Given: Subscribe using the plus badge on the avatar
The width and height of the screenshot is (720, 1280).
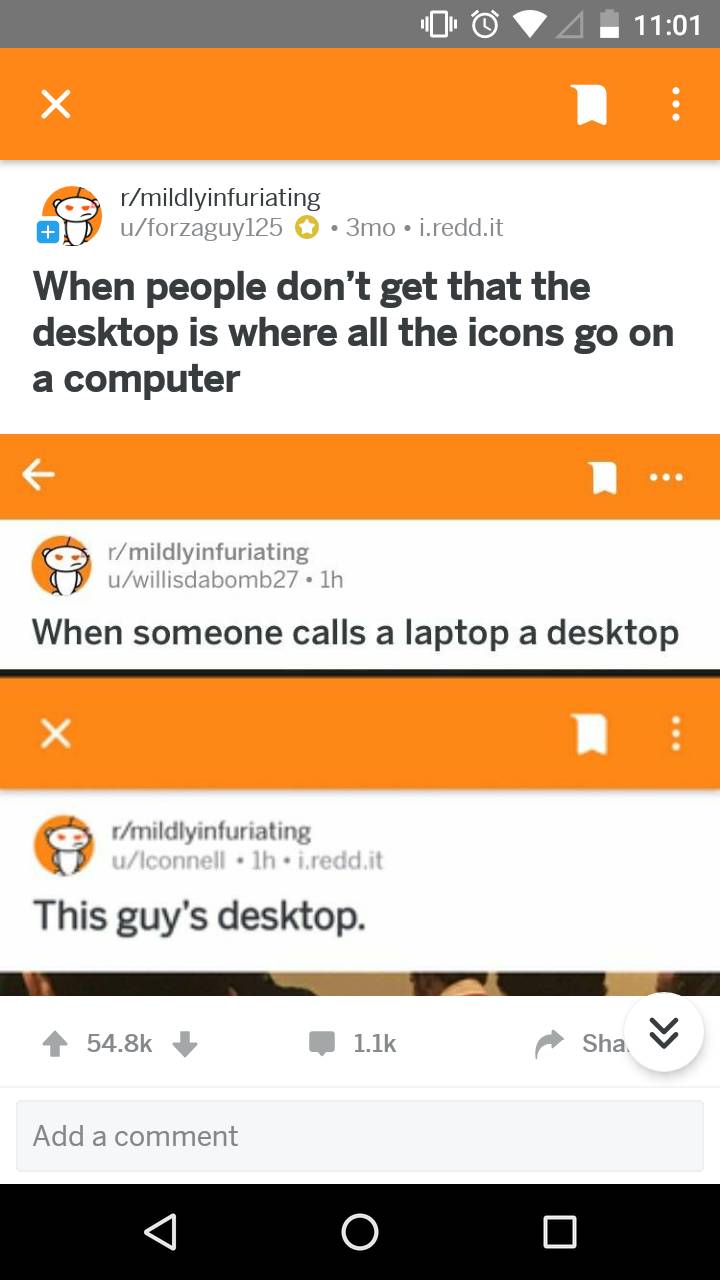Looking at the screenshot, I should click(x=47, y=234).
